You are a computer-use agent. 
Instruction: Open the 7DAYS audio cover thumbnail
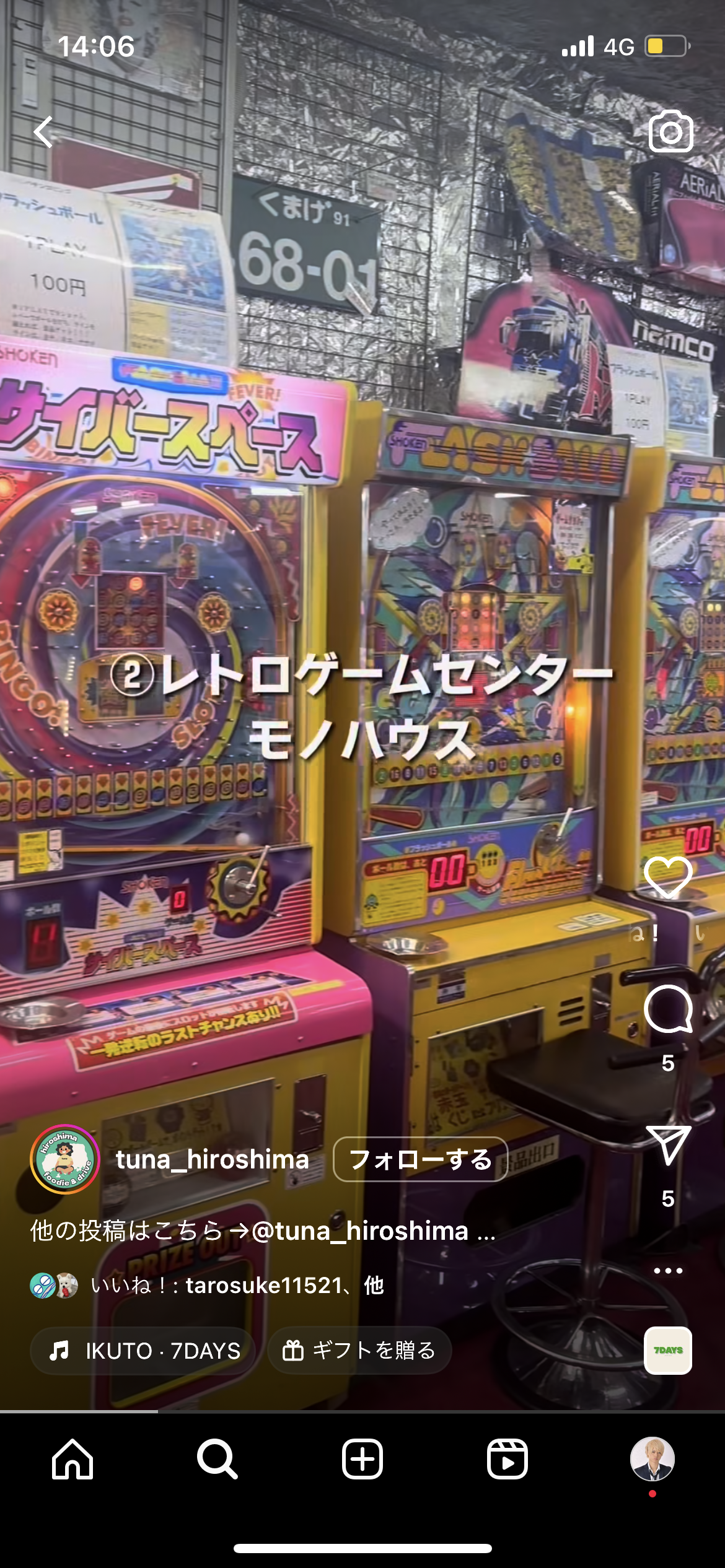pyautogui.click(x=668, y=1351)
